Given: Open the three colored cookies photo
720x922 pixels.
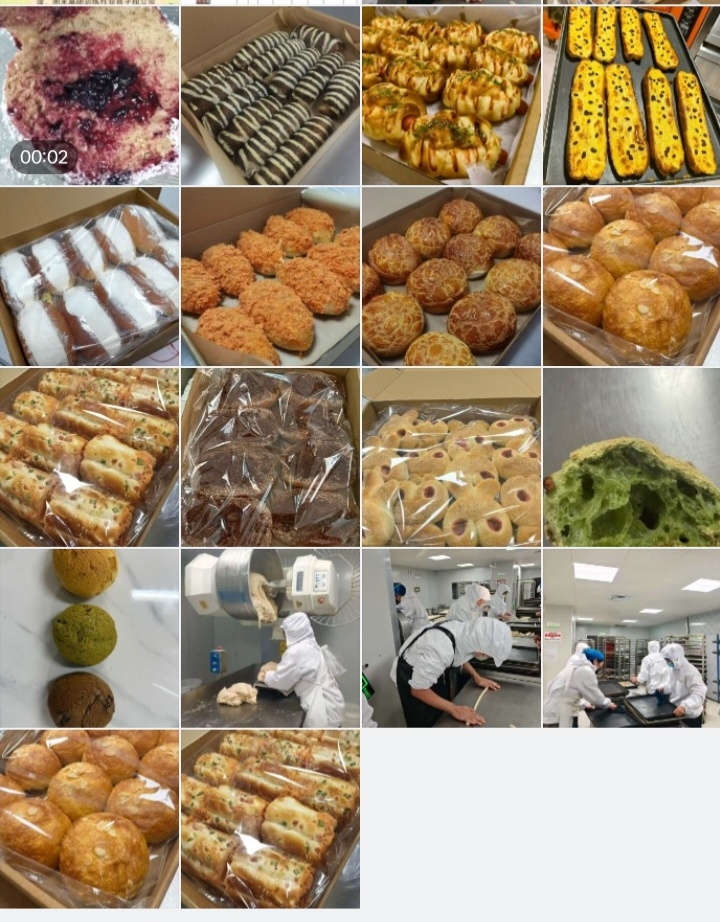Looking at the screenshot, I should pos(90,637).
